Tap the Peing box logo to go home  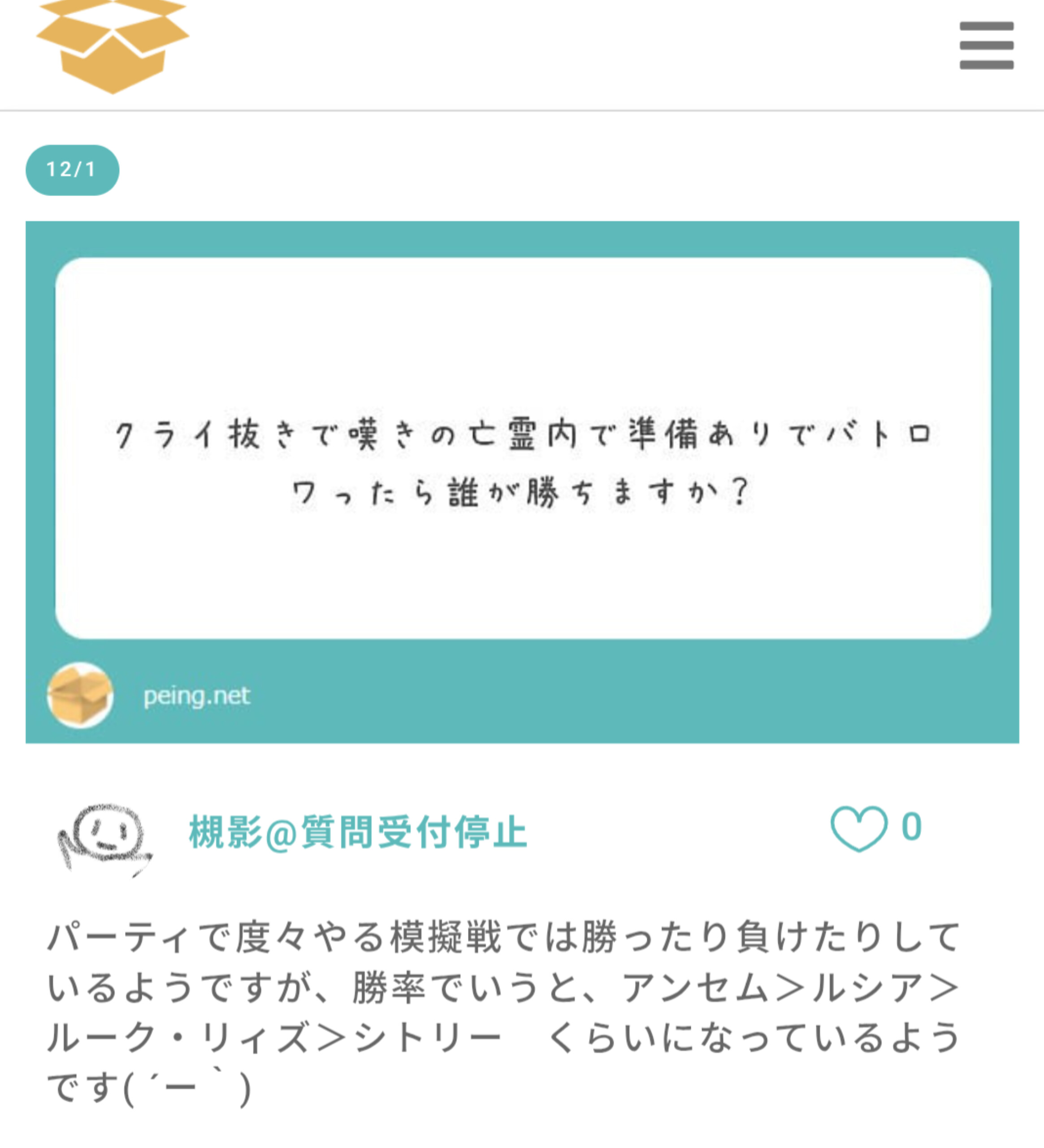click(x=112, y=46)
